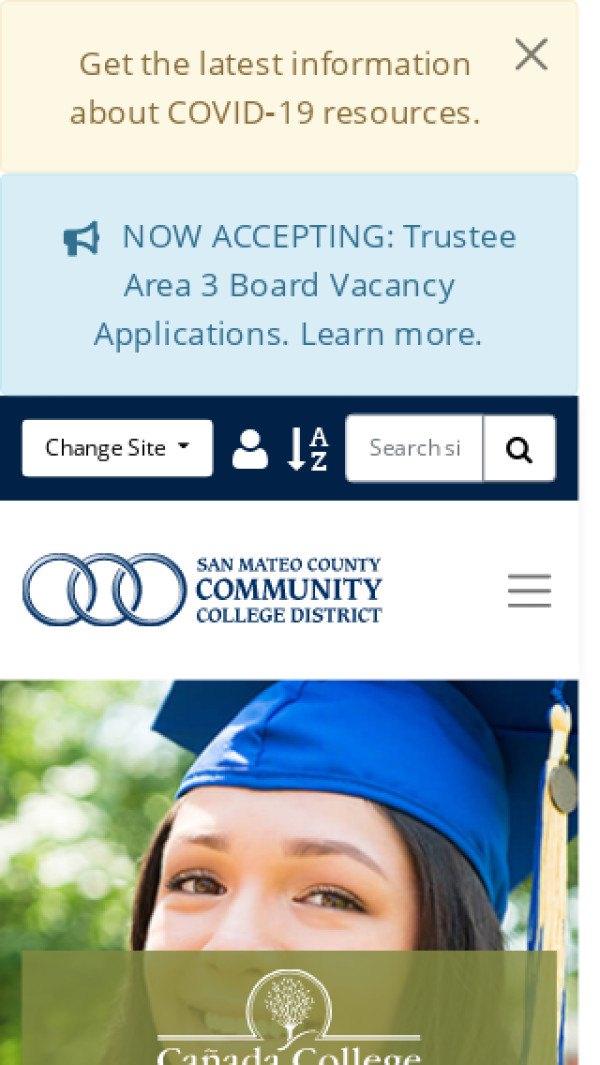Submit search with the magnifier button
The width and height of the screenshot is (600, 1065).
coord(519,449)
